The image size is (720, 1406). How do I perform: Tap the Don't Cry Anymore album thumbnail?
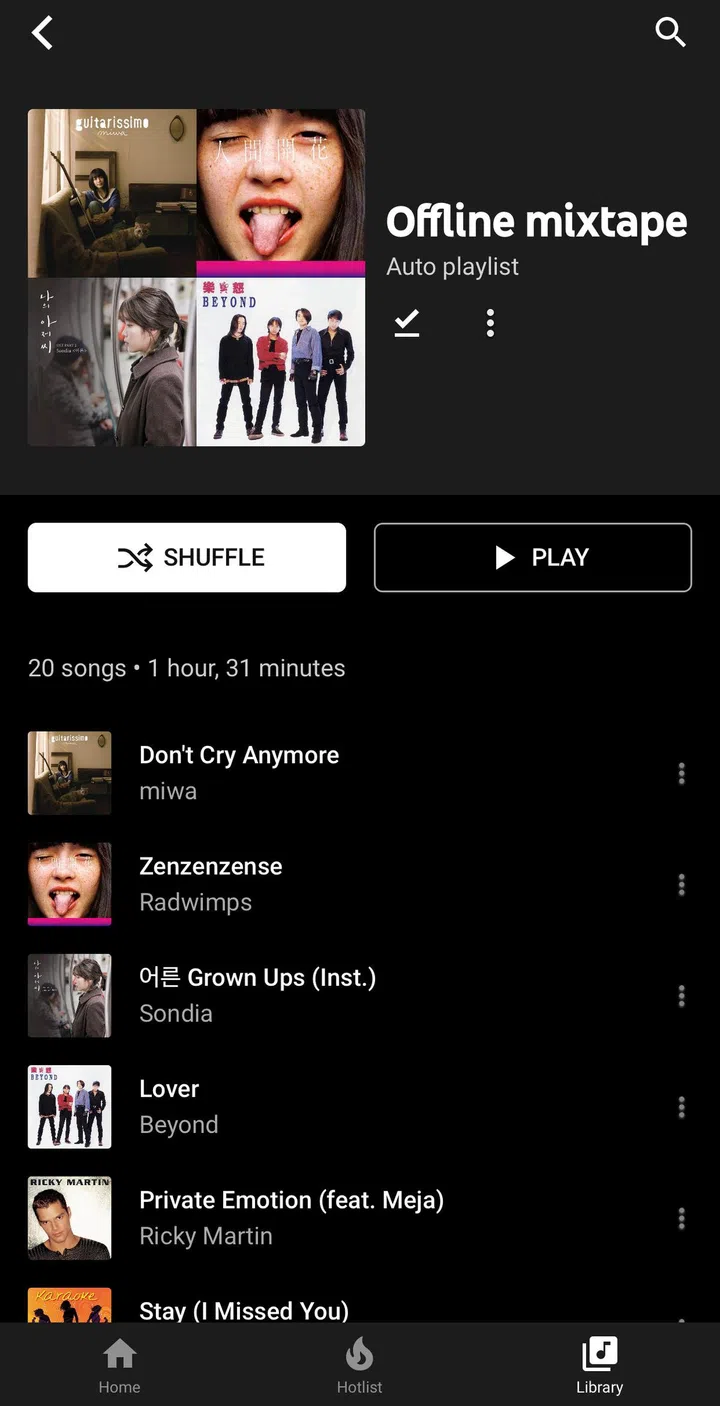pyautogui.click(x=69, y=773)
